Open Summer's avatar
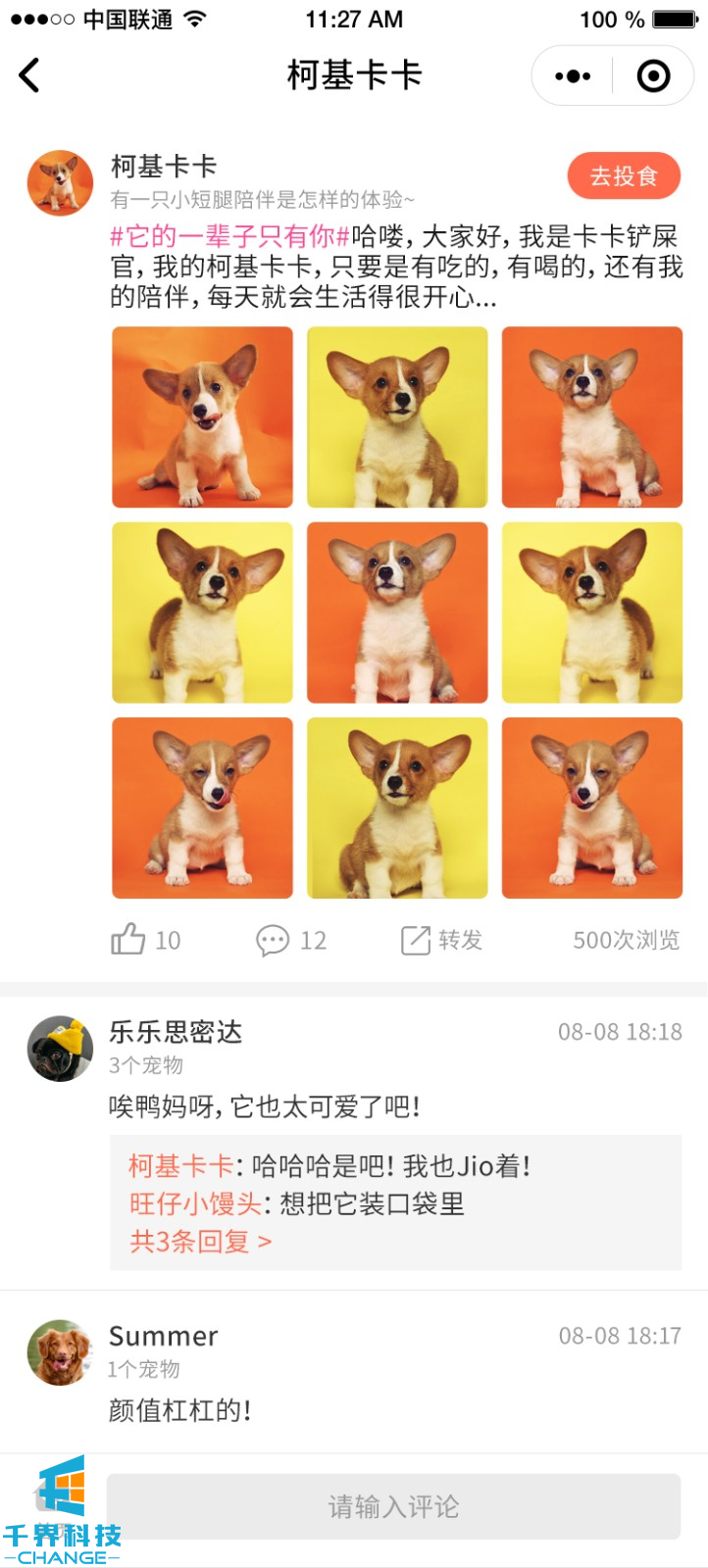This screenshot has width=708, height=1568. (60, 1352)
